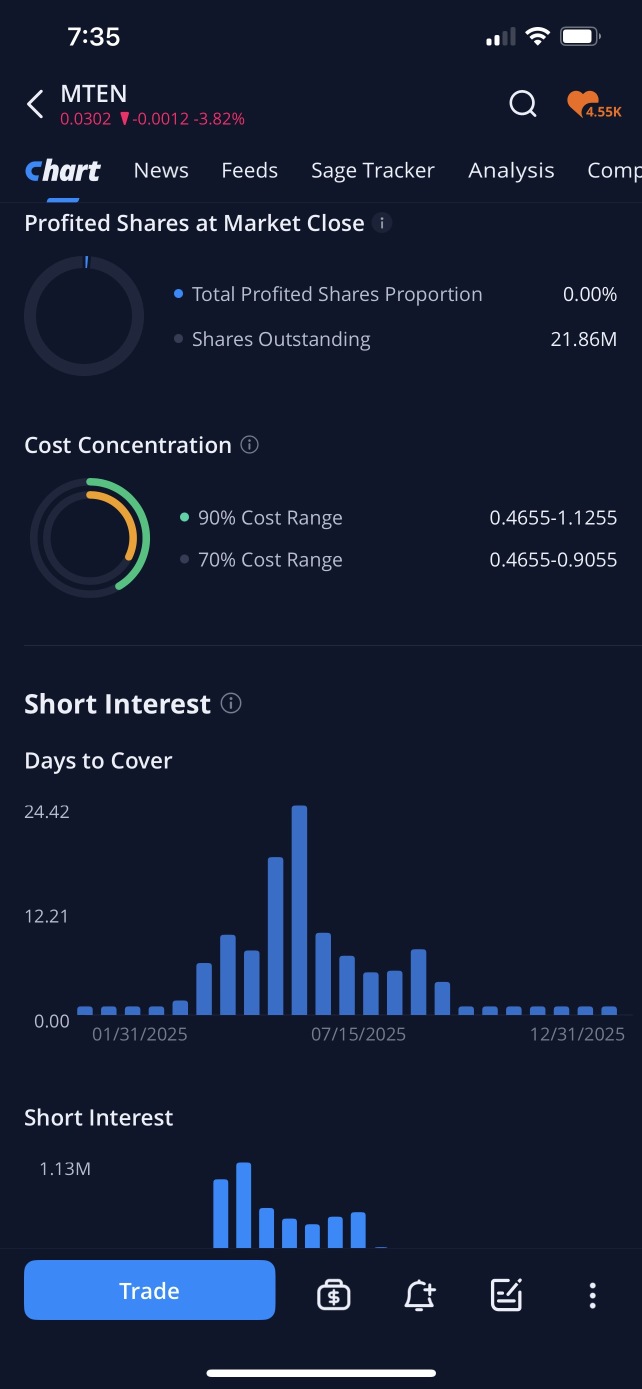The image size is (642, 1389).
Task: Switch to the News tab
Action: click(161, 170)
